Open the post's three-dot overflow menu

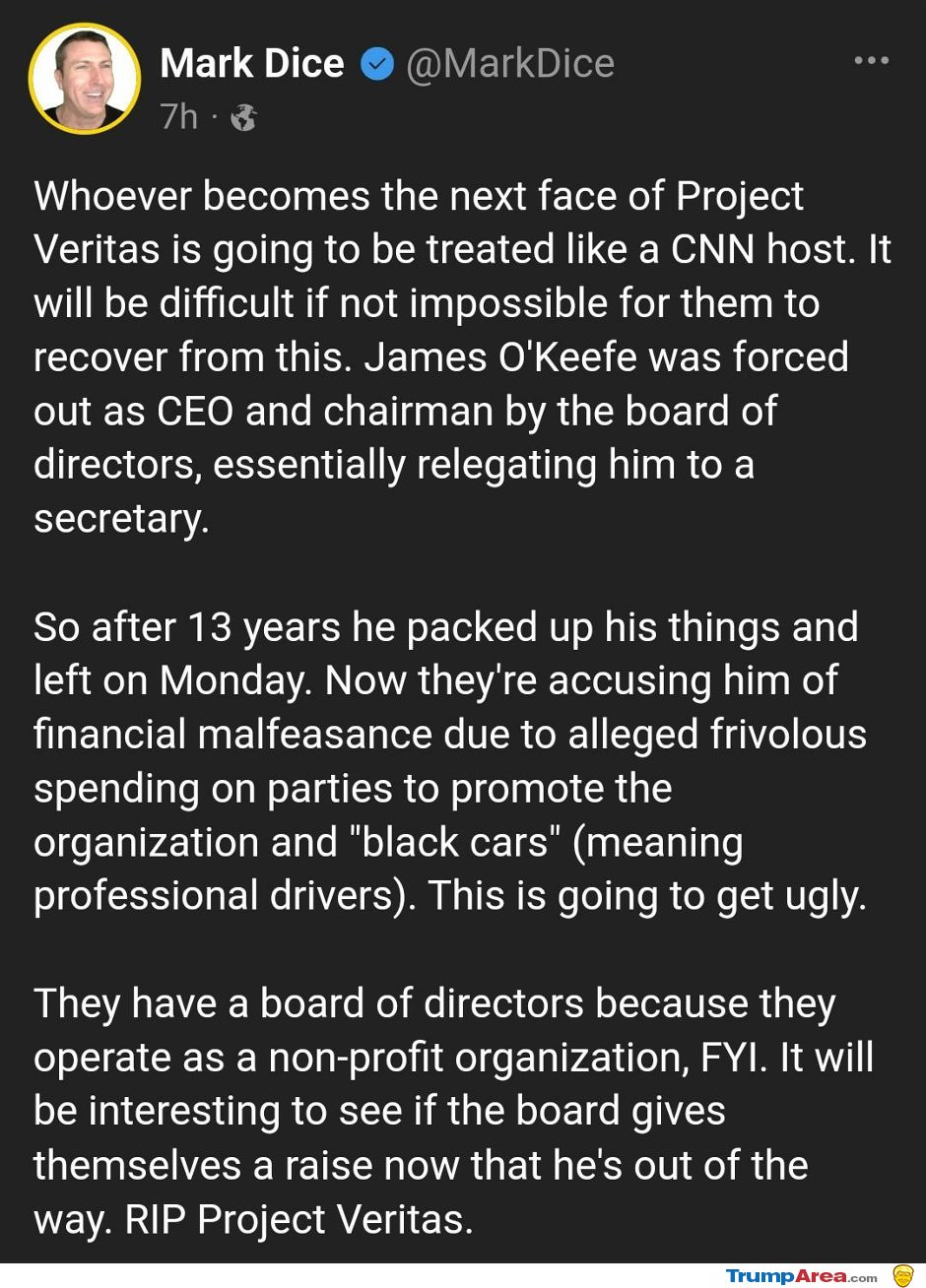(871, 61)
